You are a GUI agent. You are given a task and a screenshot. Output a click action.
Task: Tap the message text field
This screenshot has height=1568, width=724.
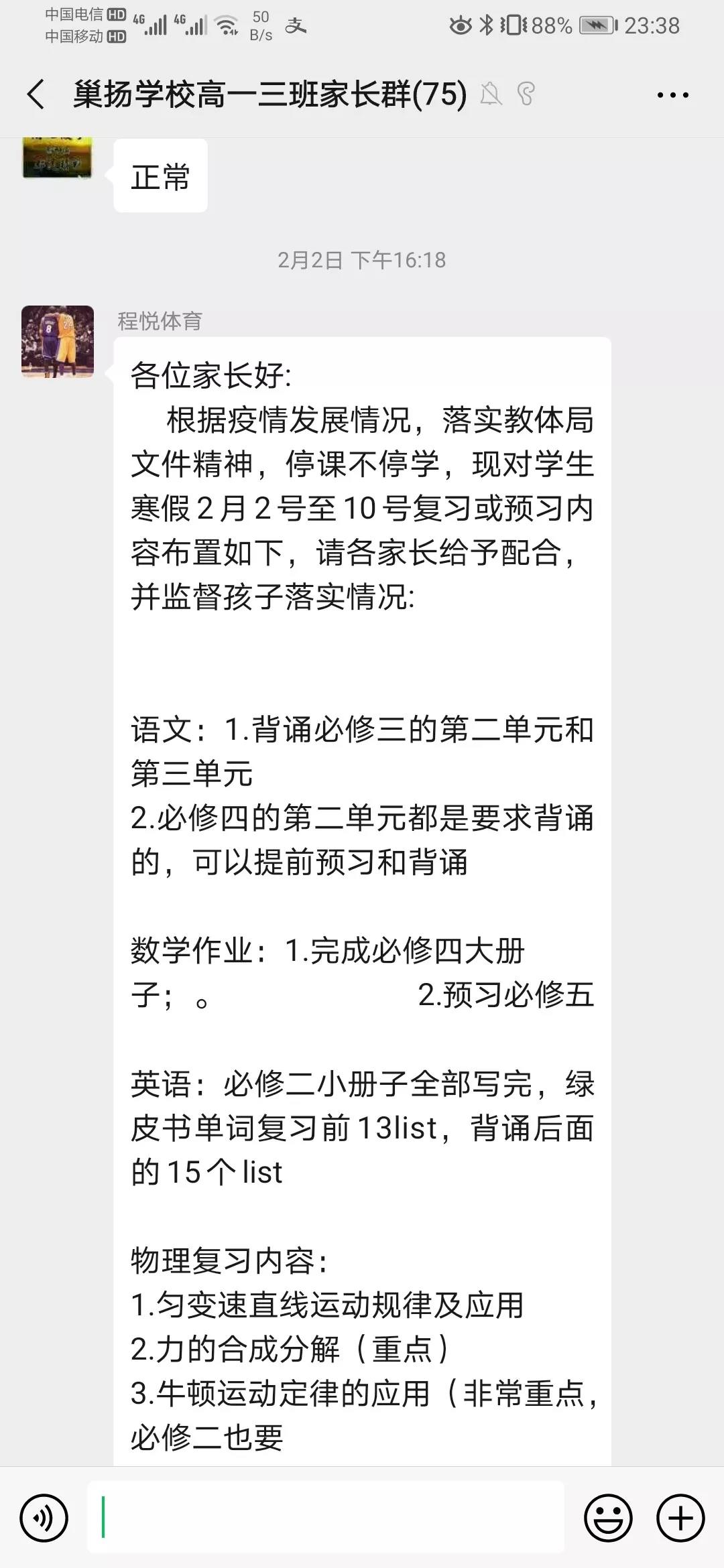click(x=326, y=1518)
